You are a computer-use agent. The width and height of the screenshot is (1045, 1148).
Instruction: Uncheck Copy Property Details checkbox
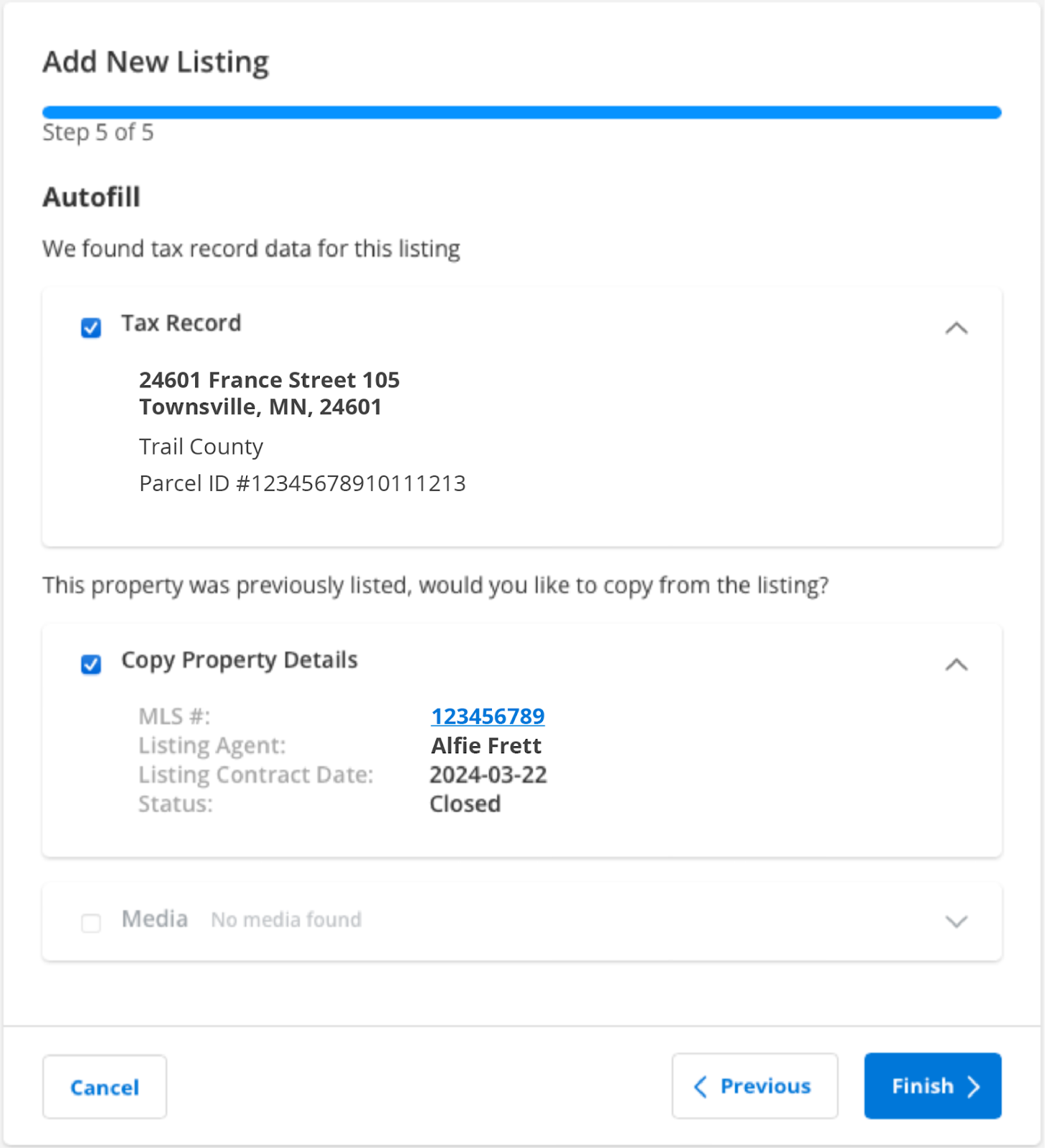click(91, 664)
